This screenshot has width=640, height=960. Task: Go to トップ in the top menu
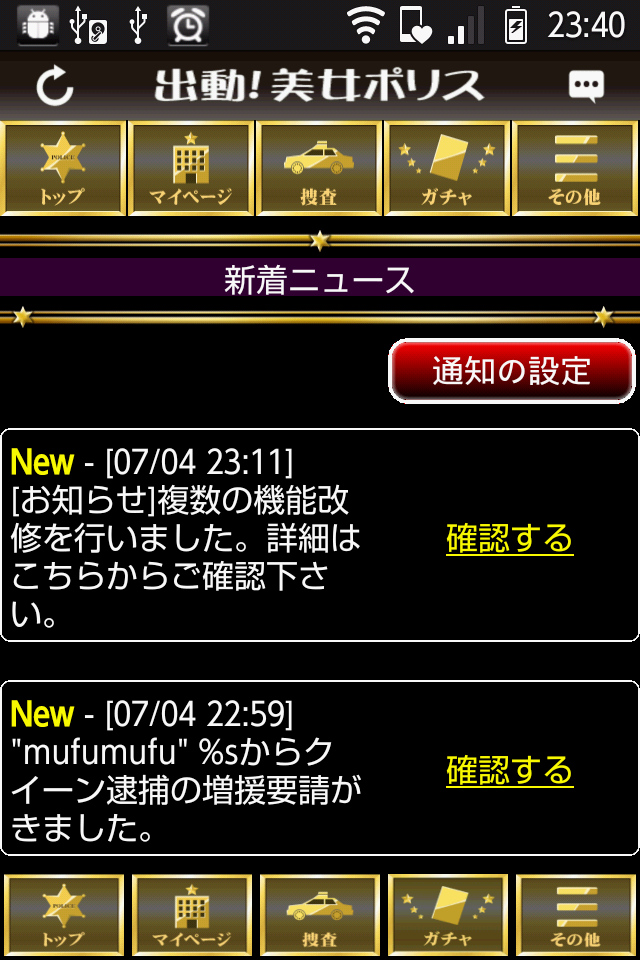[63, 168]
